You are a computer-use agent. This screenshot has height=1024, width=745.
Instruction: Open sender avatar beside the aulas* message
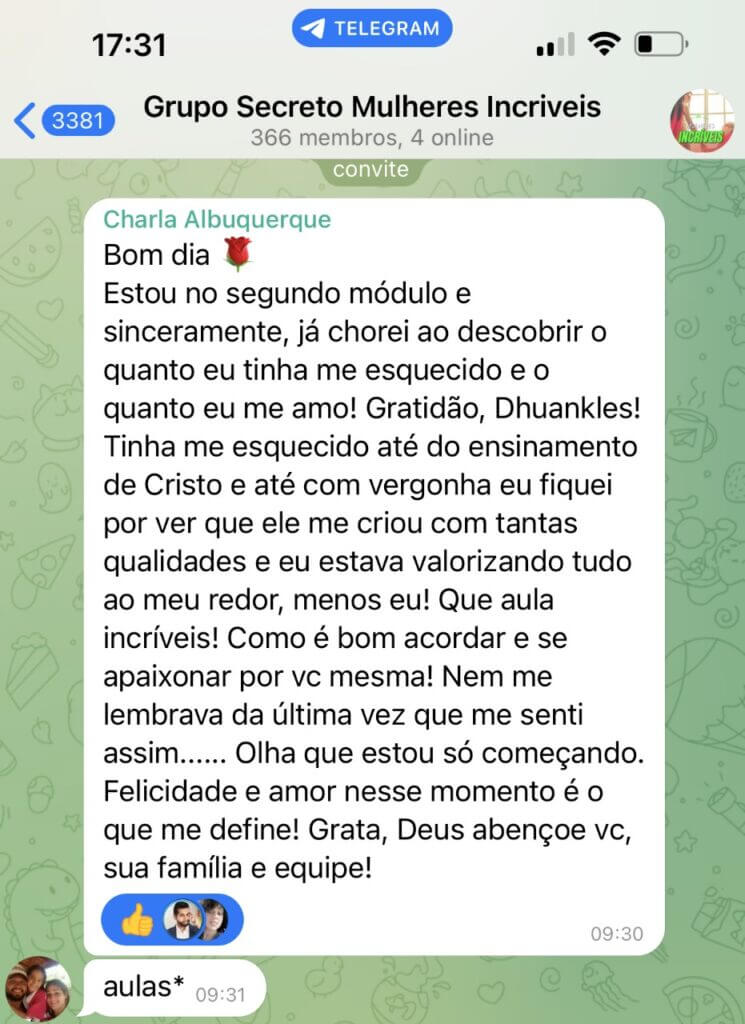click(38, 988)
